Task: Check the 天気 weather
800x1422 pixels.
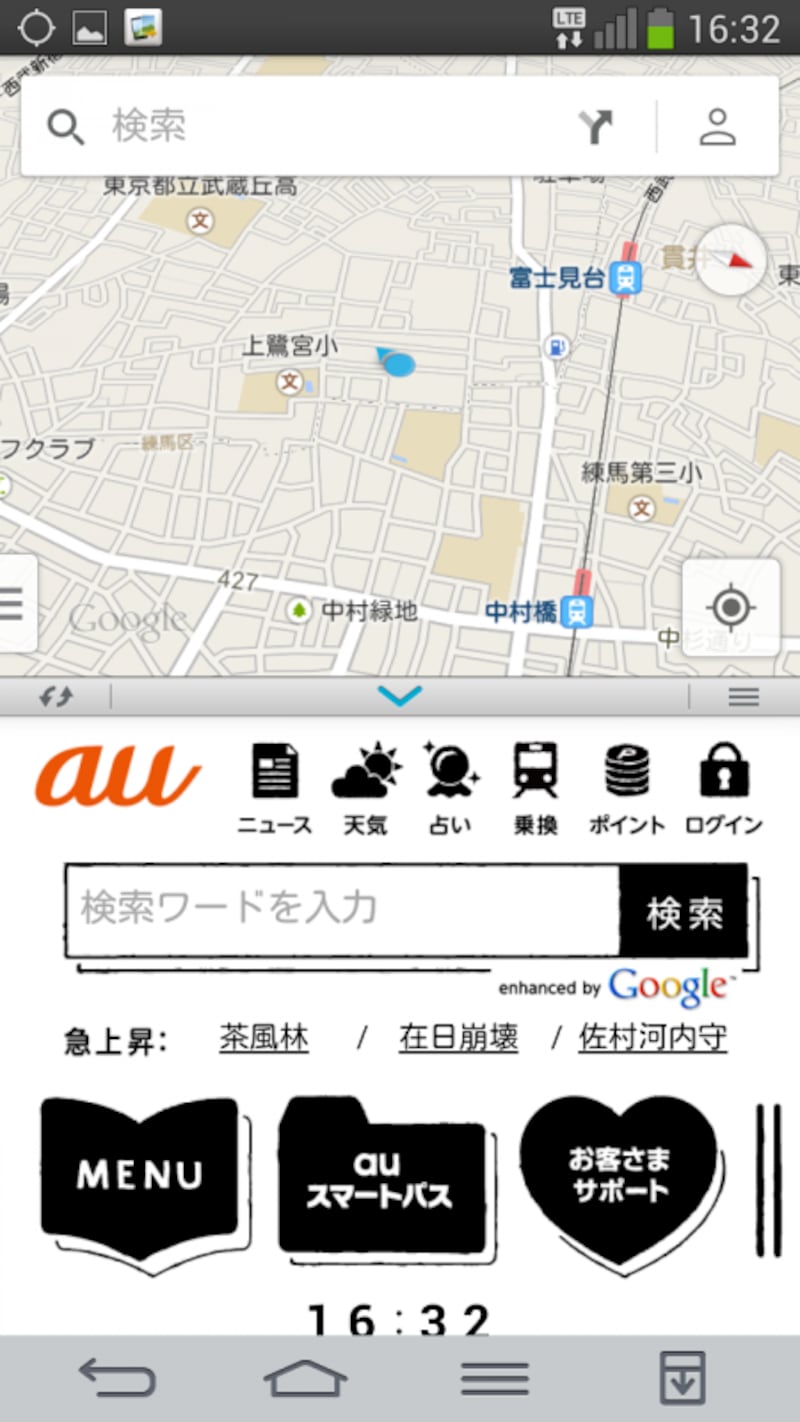Action: [x=365, y=788]
